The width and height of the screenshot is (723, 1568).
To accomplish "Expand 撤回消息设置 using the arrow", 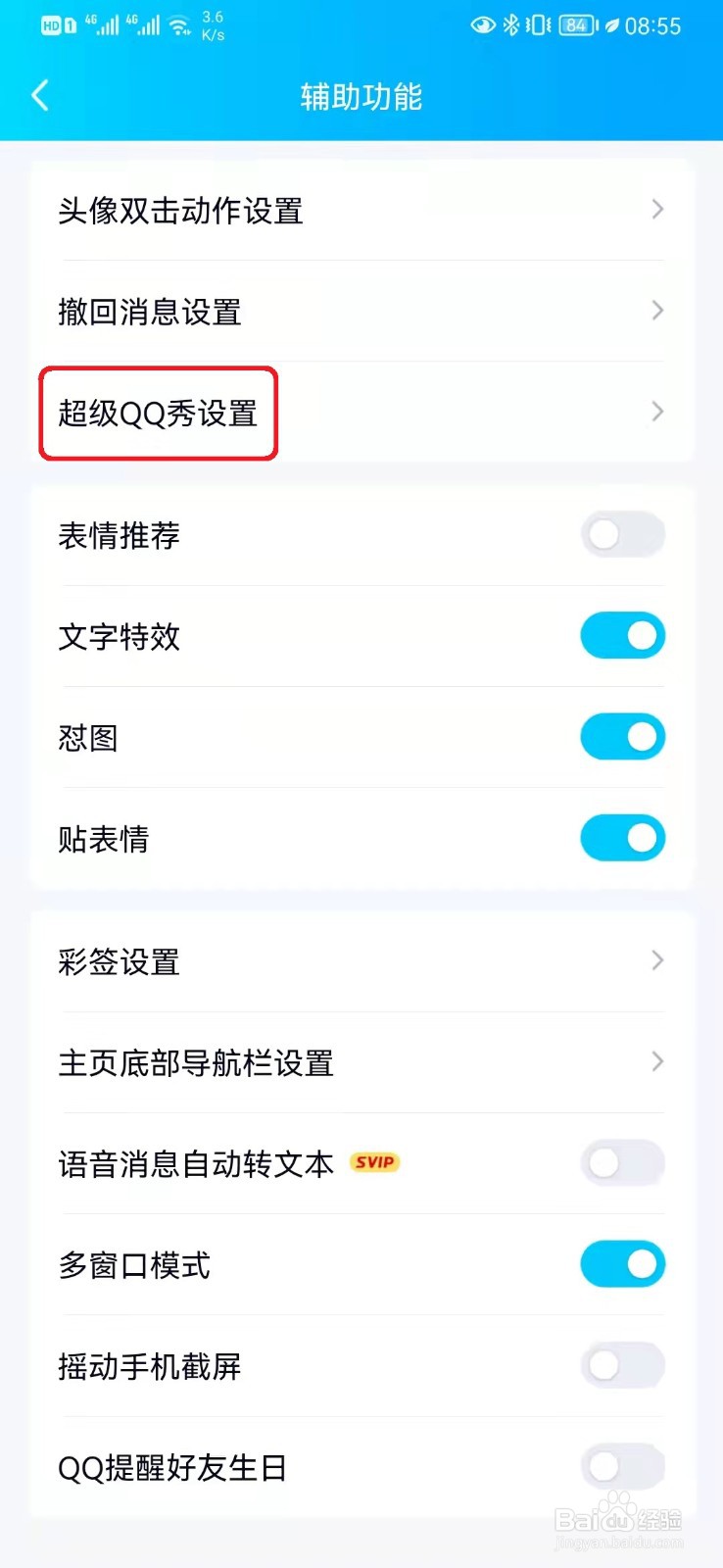I will [x=656, y=311].
